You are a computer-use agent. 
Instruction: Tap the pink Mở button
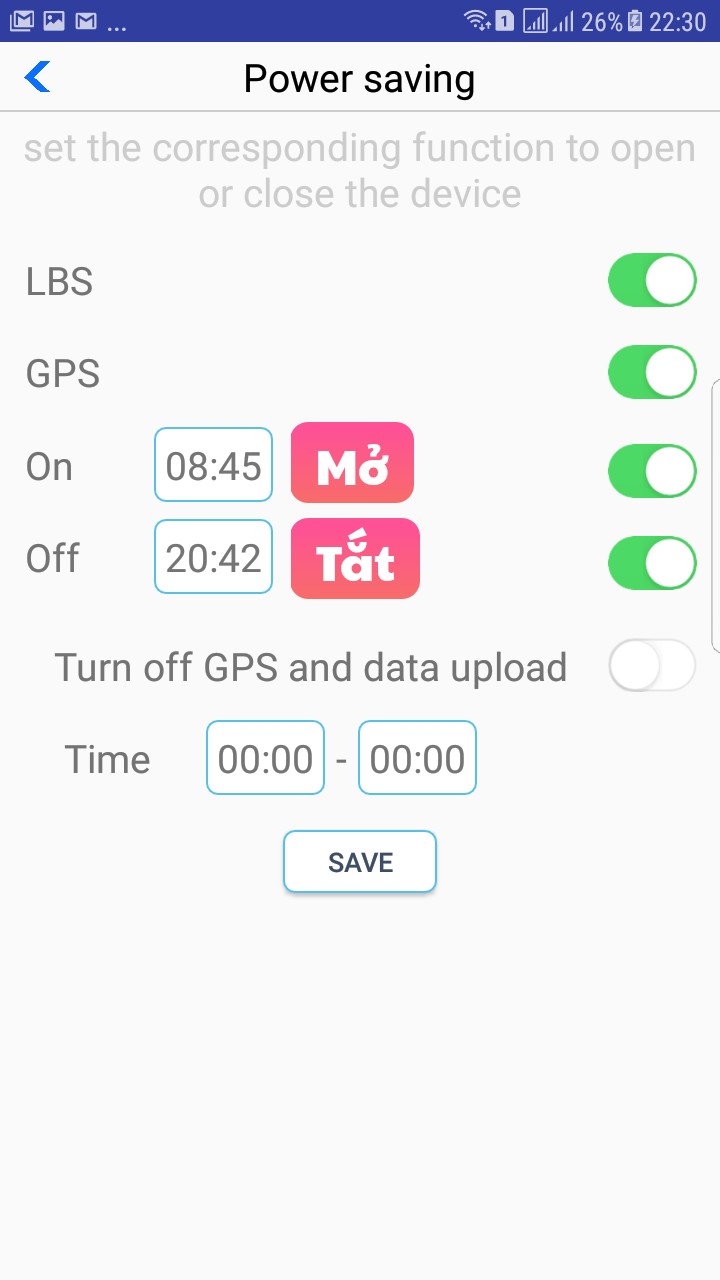pos(352,463)
